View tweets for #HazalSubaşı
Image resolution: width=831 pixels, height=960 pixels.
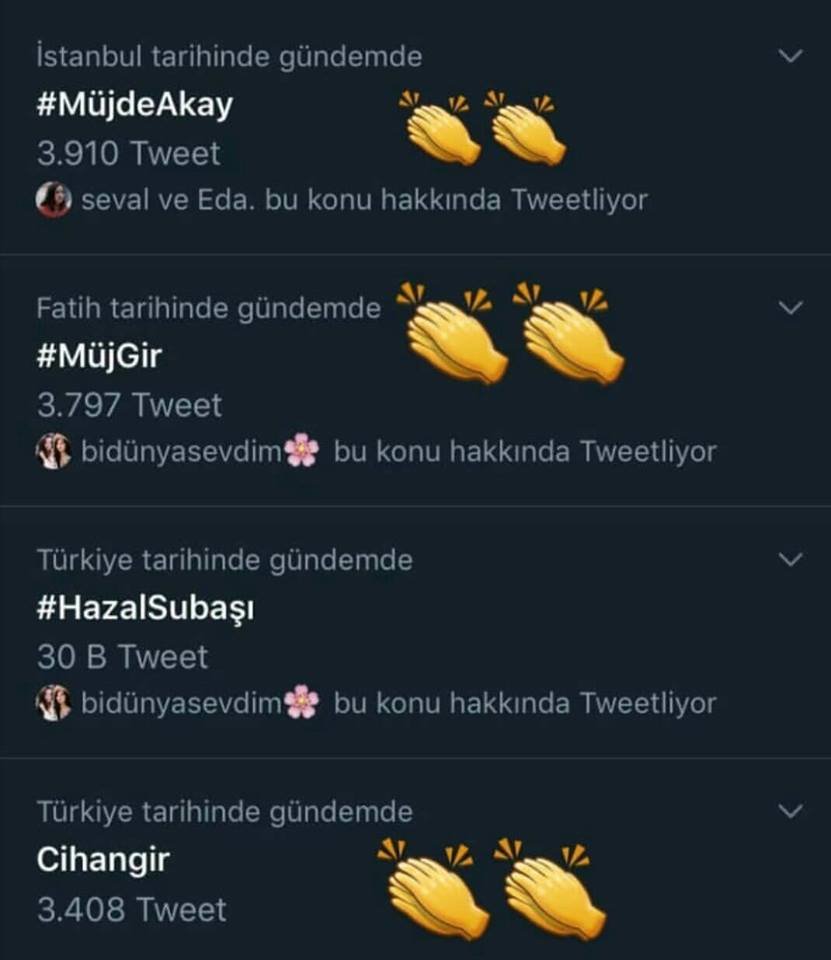coord(145,609)
